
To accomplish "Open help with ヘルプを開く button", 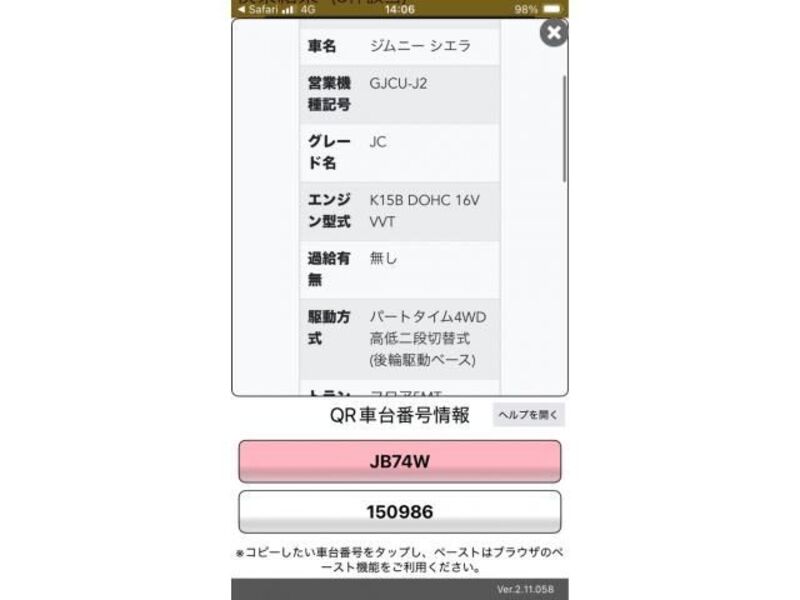I will (528, 414).
